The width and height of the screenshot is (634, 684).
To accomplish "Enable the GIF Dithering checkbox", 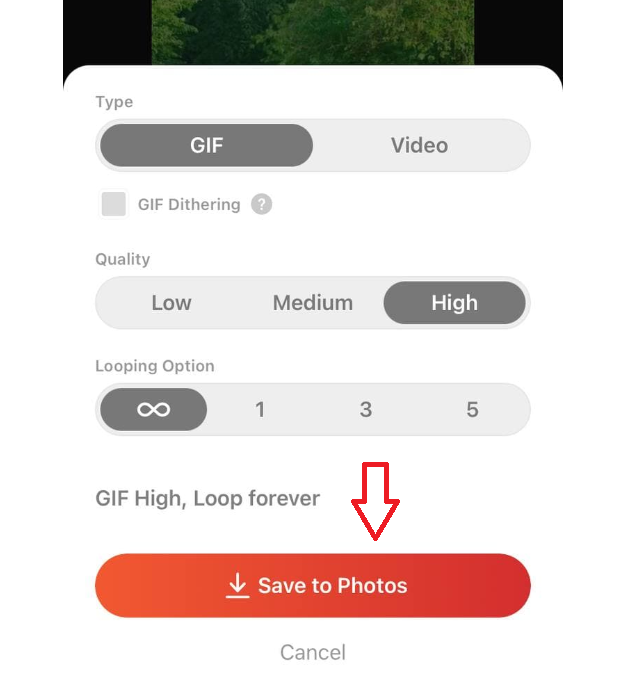I will point(114,204).
